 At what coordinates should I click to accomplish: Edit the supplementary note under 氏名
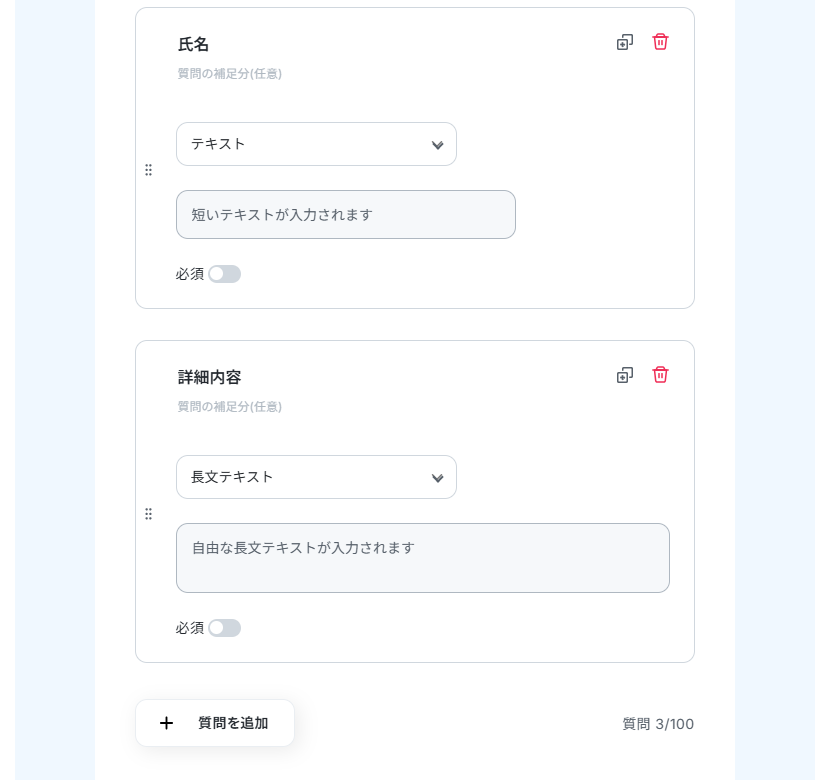tap(230, 74)
